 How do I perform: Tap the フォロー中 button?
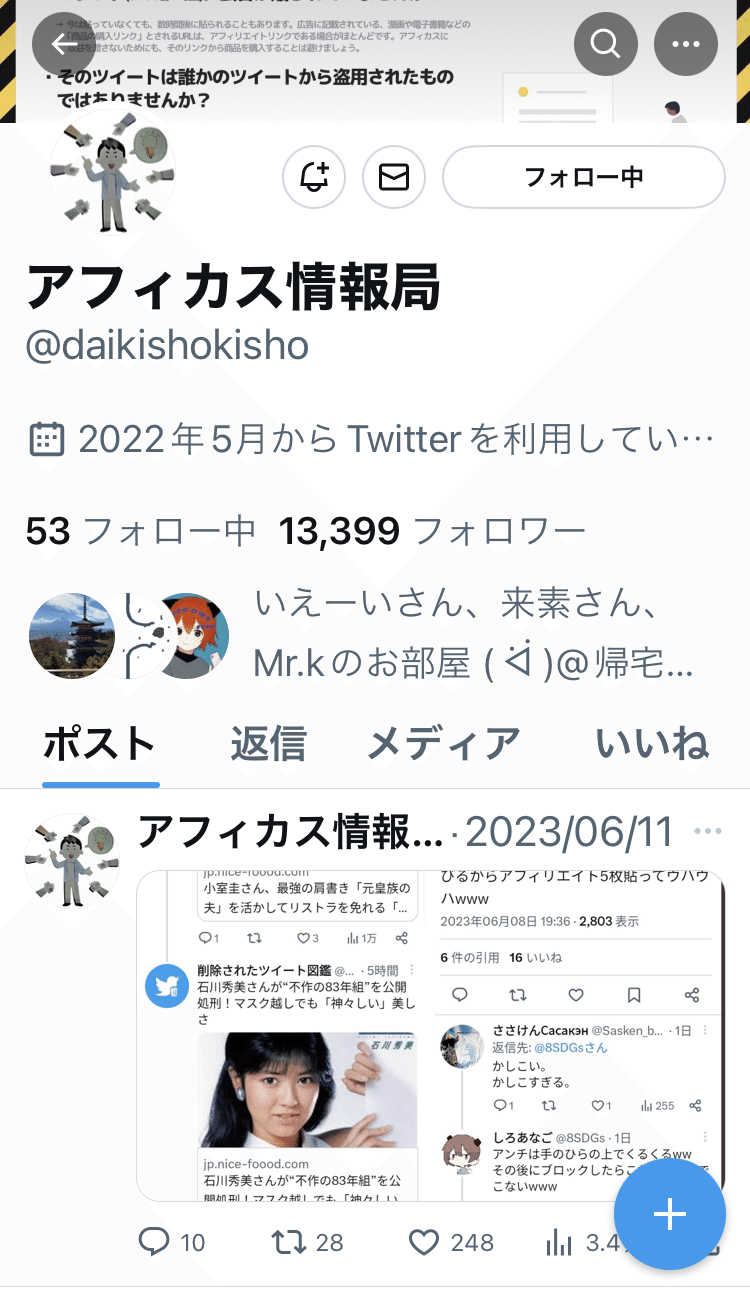coord(584,177)
